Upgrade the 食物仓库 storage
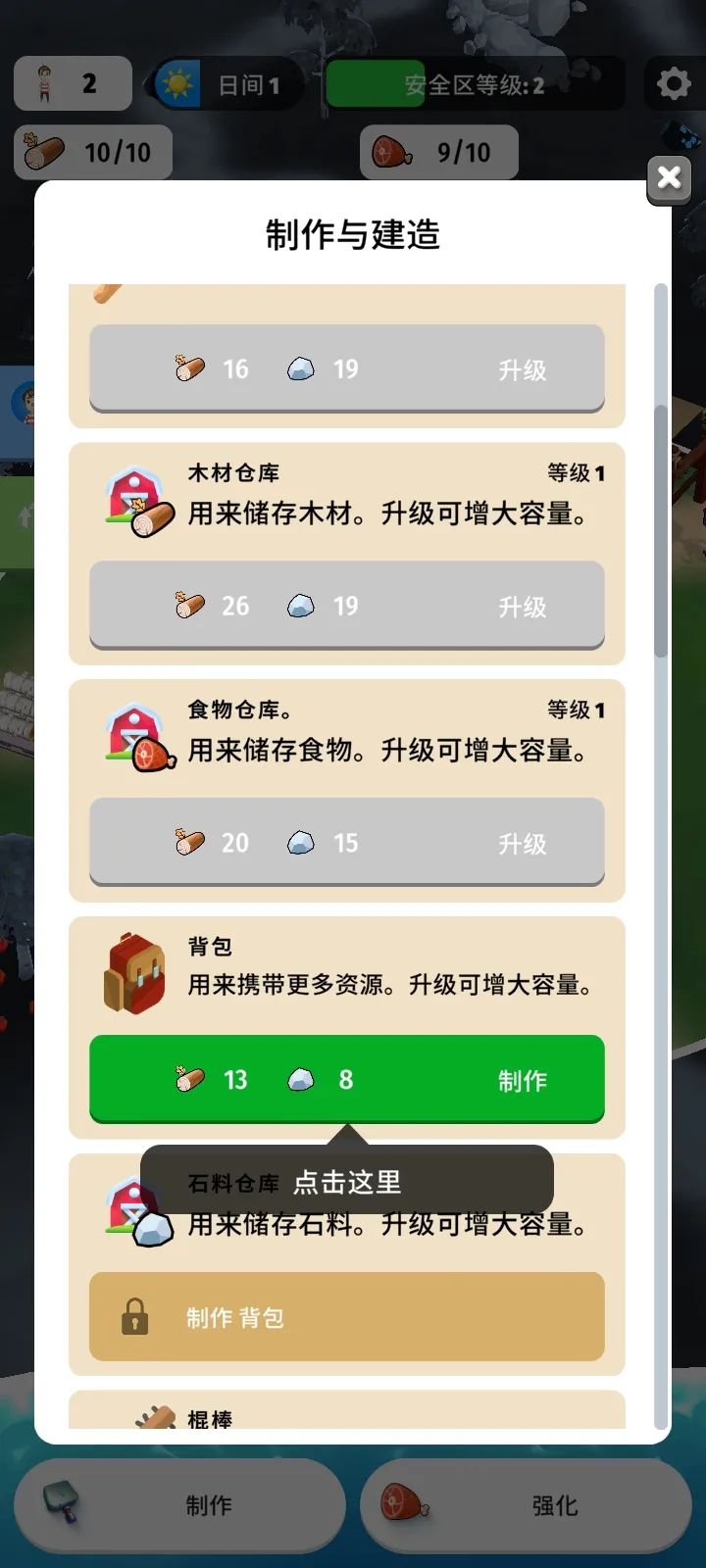 (347, 842)
